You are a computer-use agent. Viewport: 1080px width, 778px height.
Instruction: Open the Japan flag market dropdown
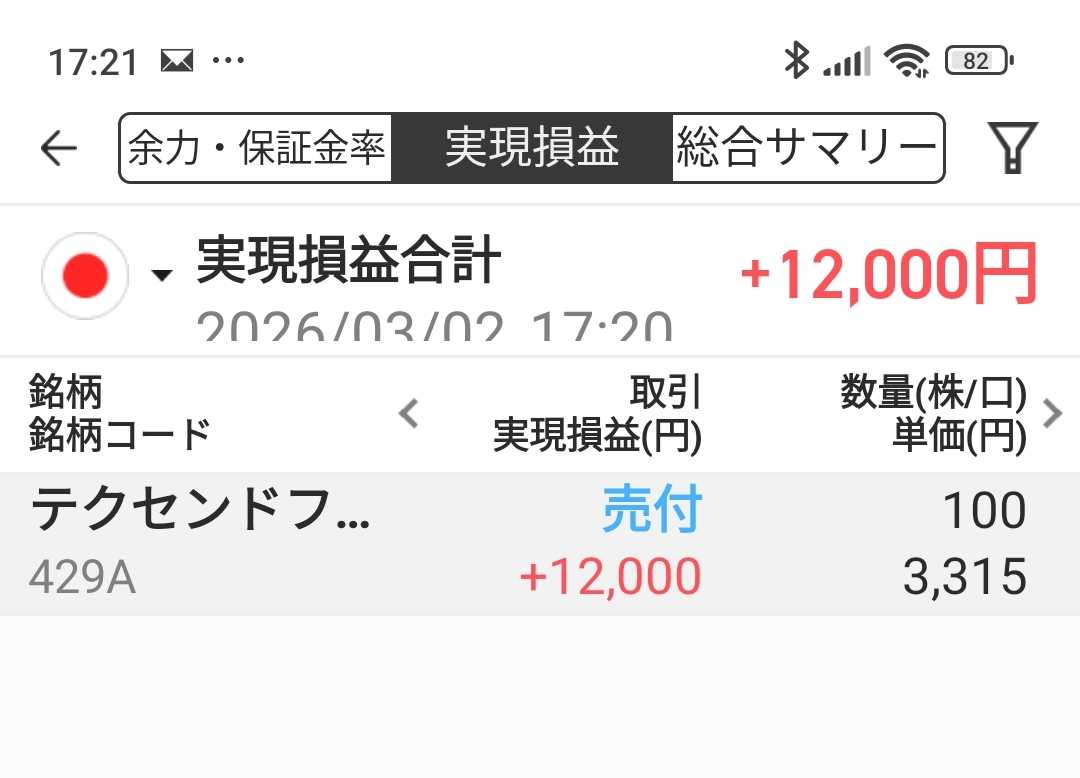coord(107,275)
